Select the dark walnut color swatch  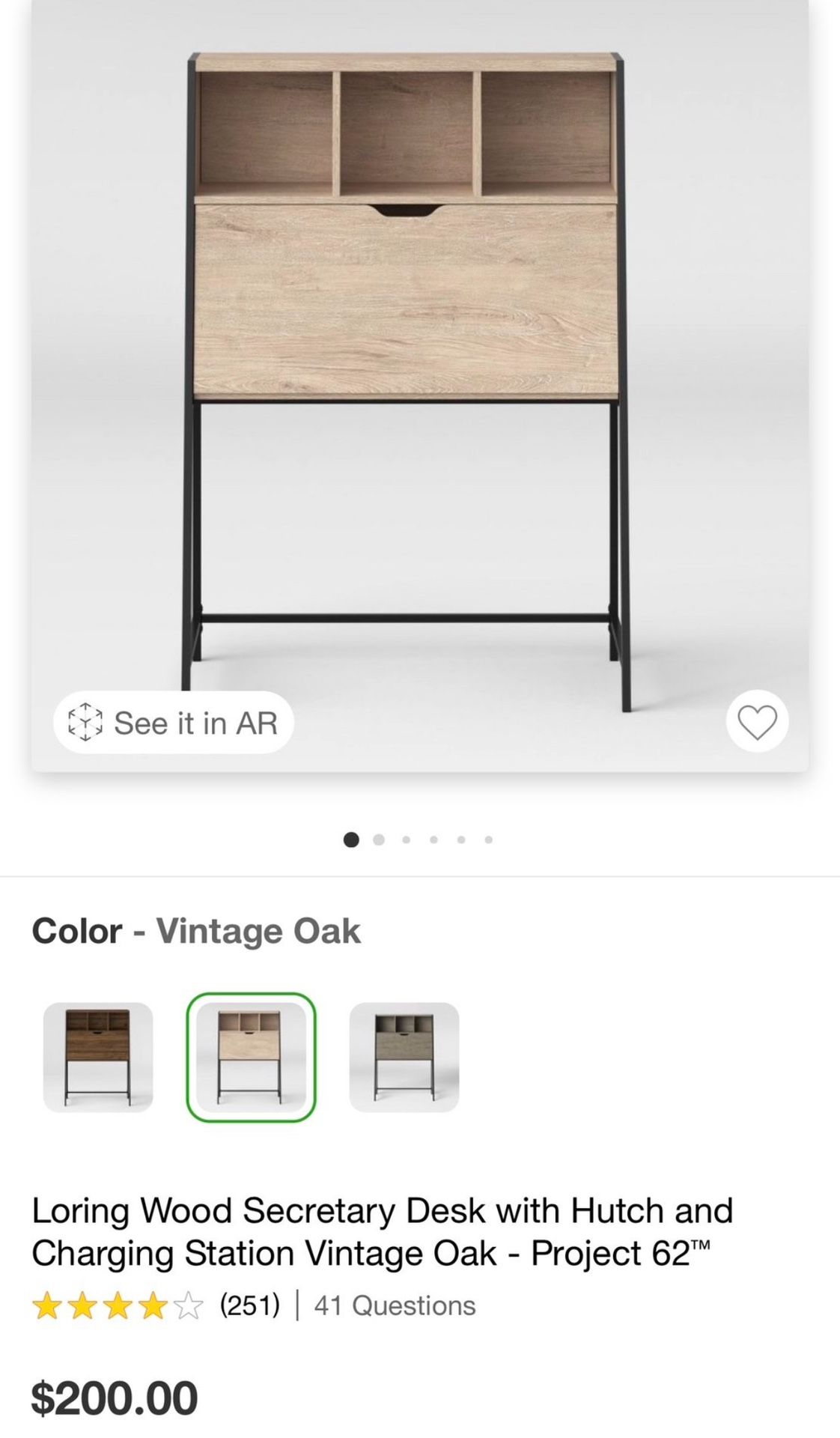tap(98, 1057)
